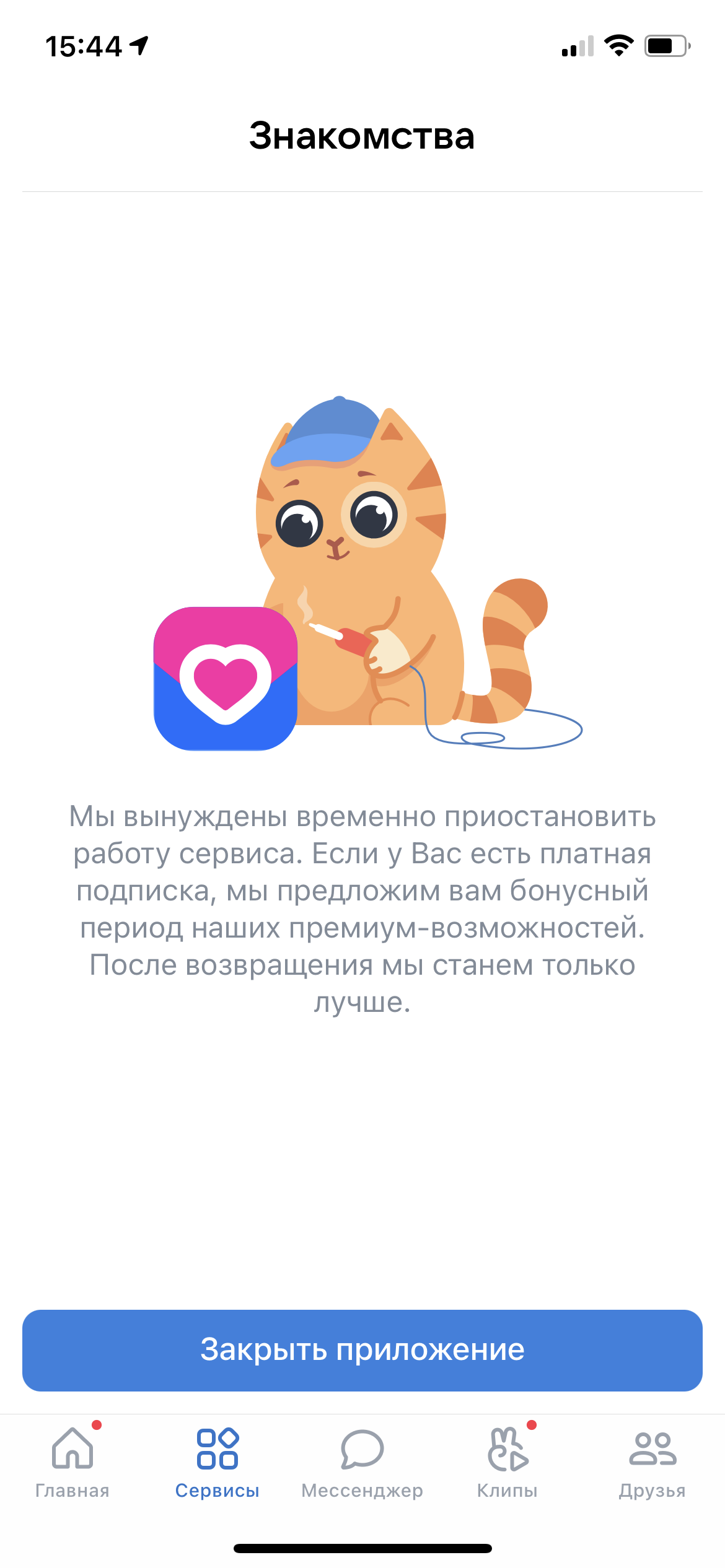Tap the Закрыть приложение button

coord(362,1350)
